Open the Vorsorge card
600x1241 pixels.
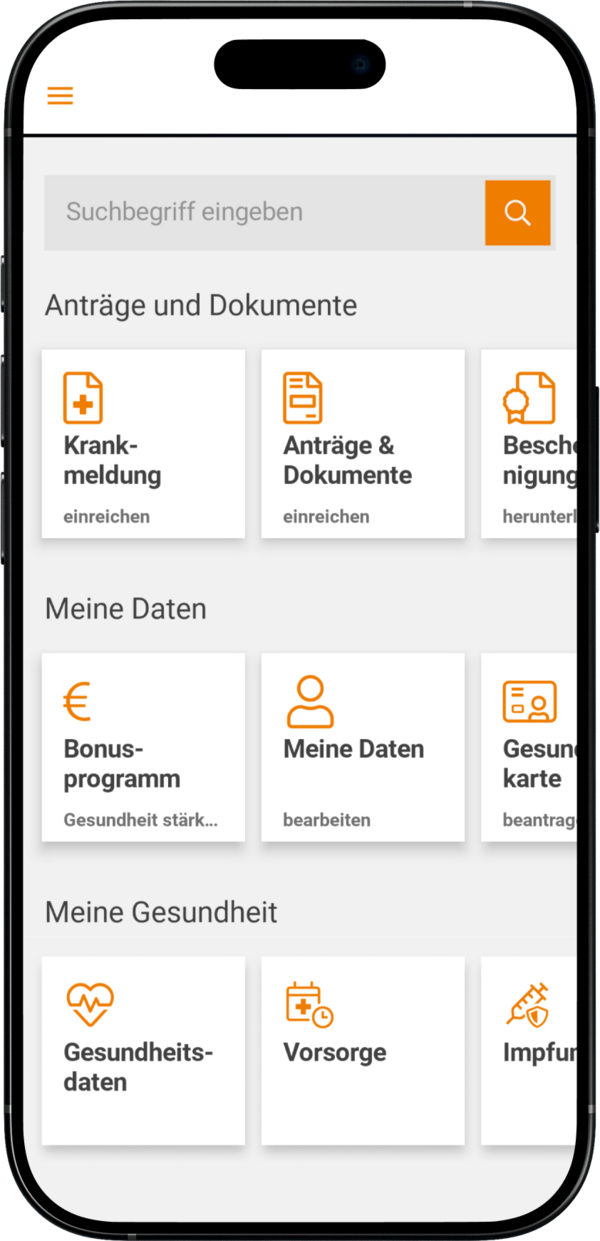(363, 1050)
